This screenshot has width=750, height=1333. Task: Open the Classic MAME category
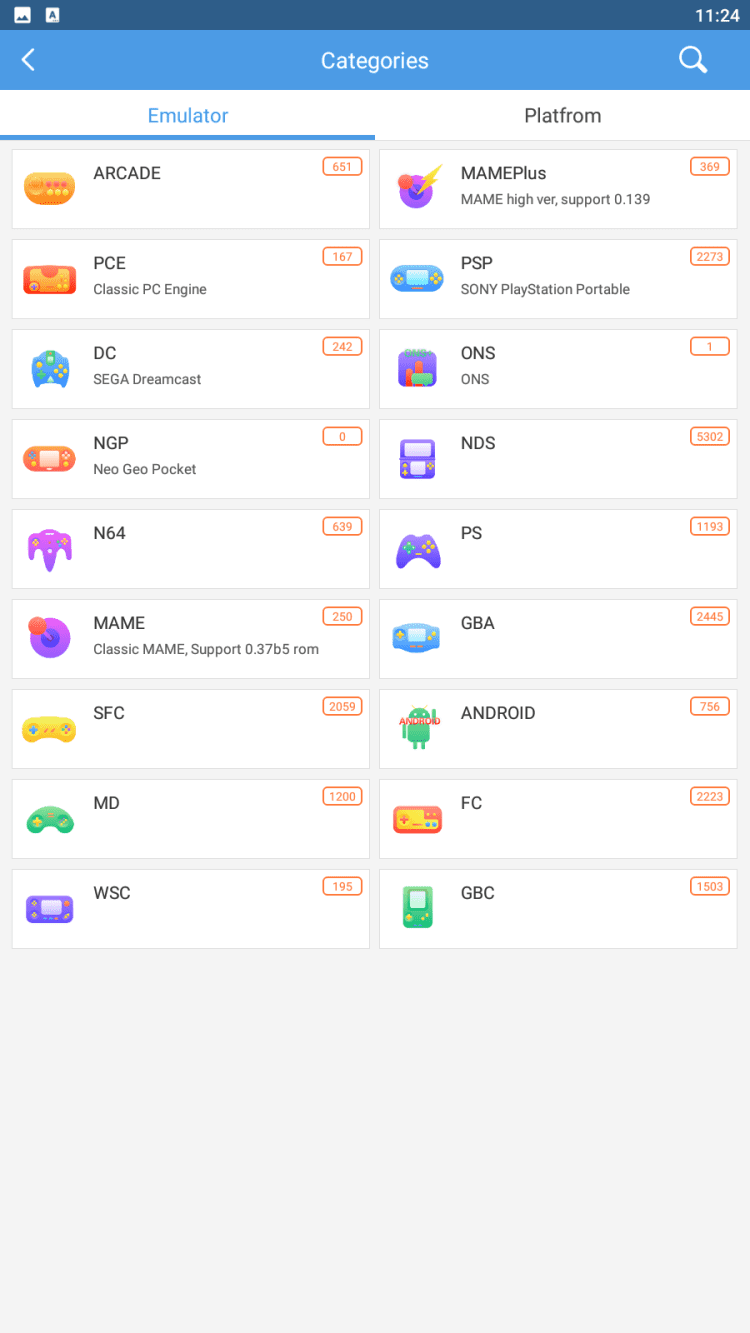coord(190,639)
